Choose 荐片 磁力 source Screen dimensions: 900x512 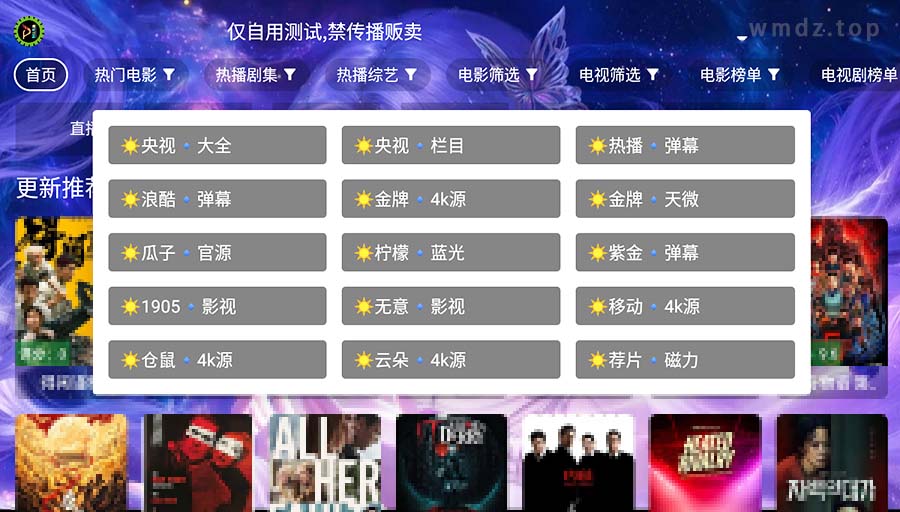(x=685, y=360)
